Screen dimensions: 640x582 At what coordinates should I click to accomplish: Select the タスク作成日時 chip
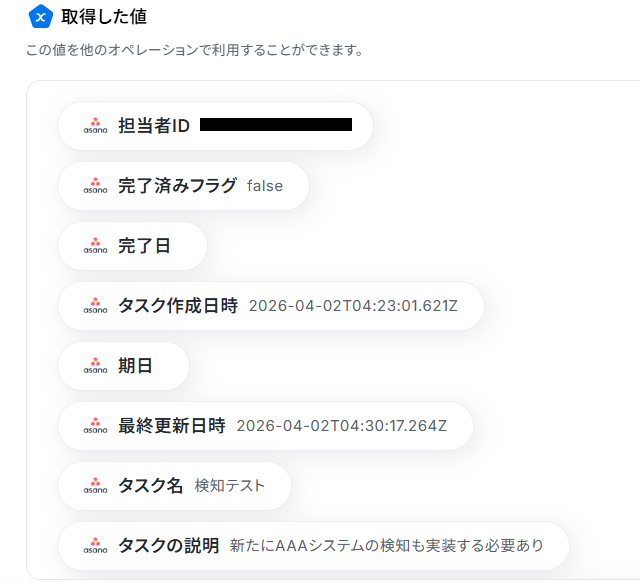coord(270,306)
